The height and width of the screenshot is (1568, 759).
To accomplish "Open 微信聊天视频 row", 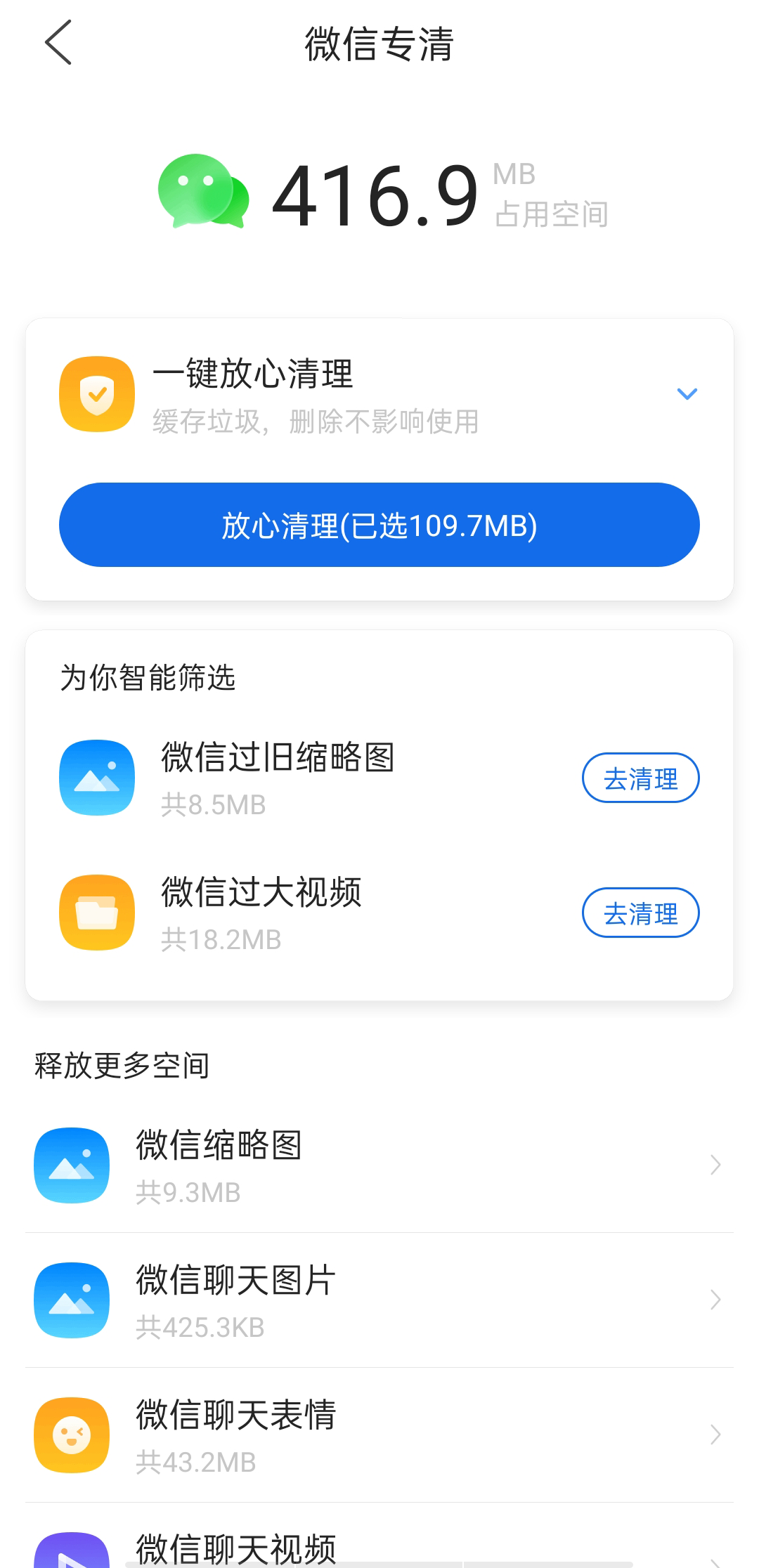I will [379, 1550].
